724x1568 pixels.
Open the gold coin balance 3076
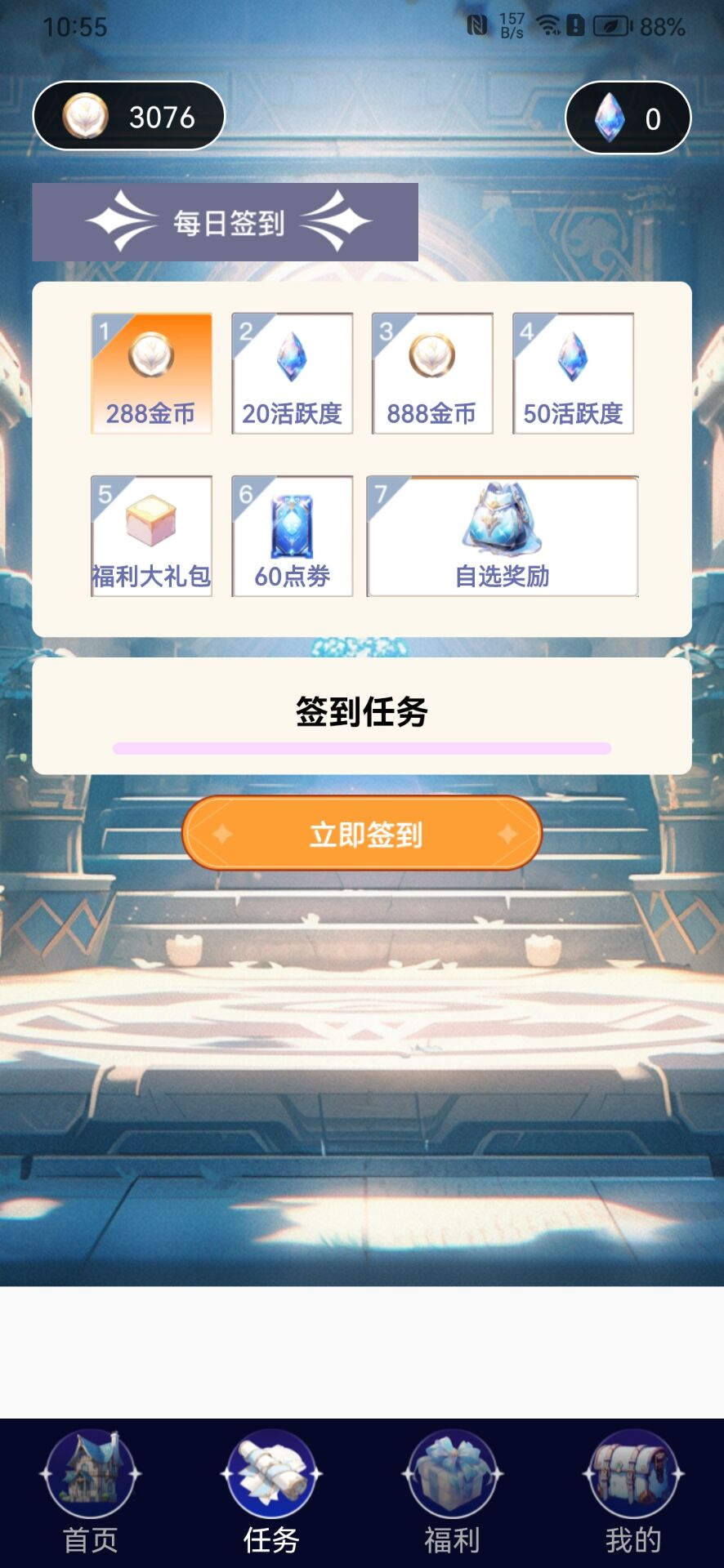(128, 116)
